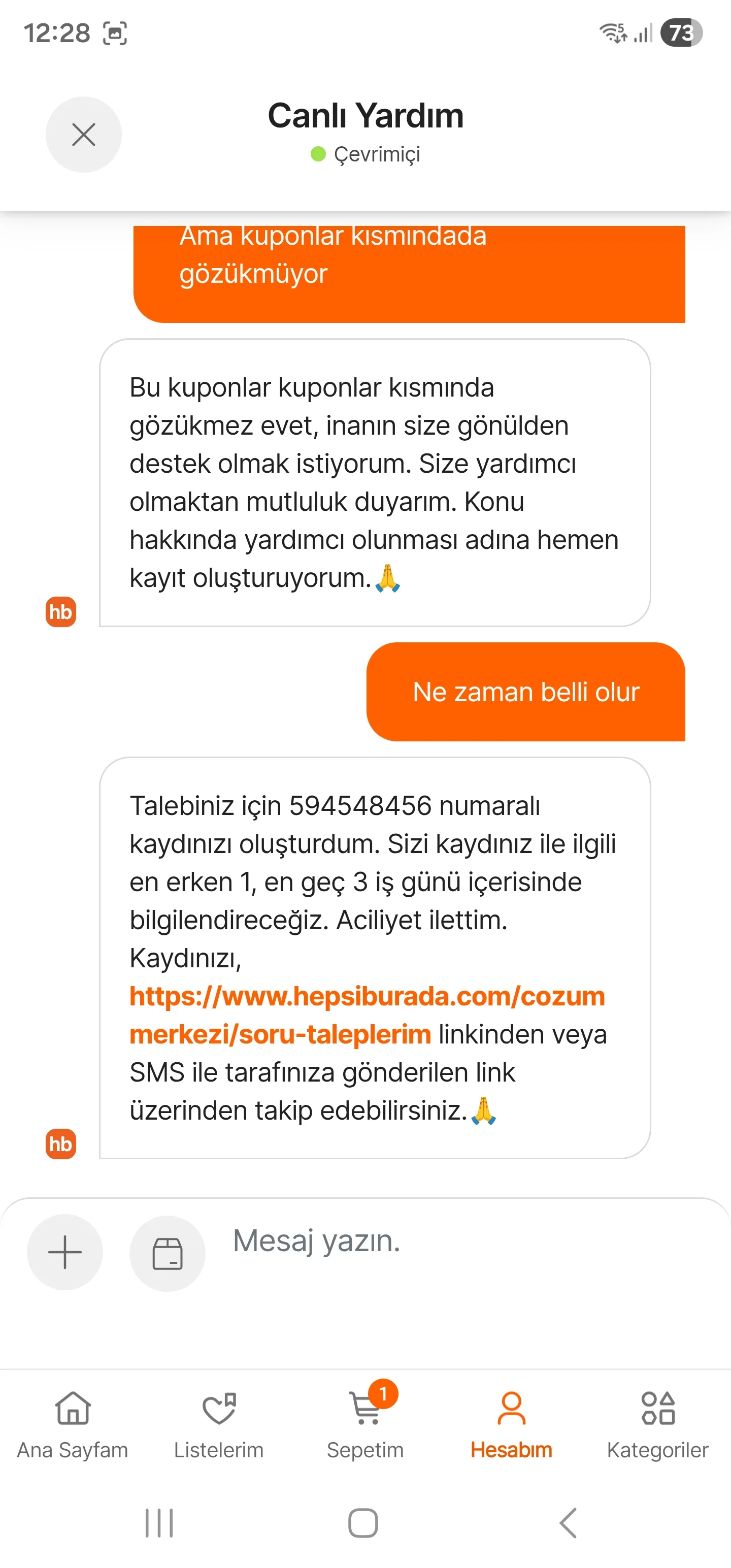
Task: Open the order selection box icon
Action: (168, 1253)
